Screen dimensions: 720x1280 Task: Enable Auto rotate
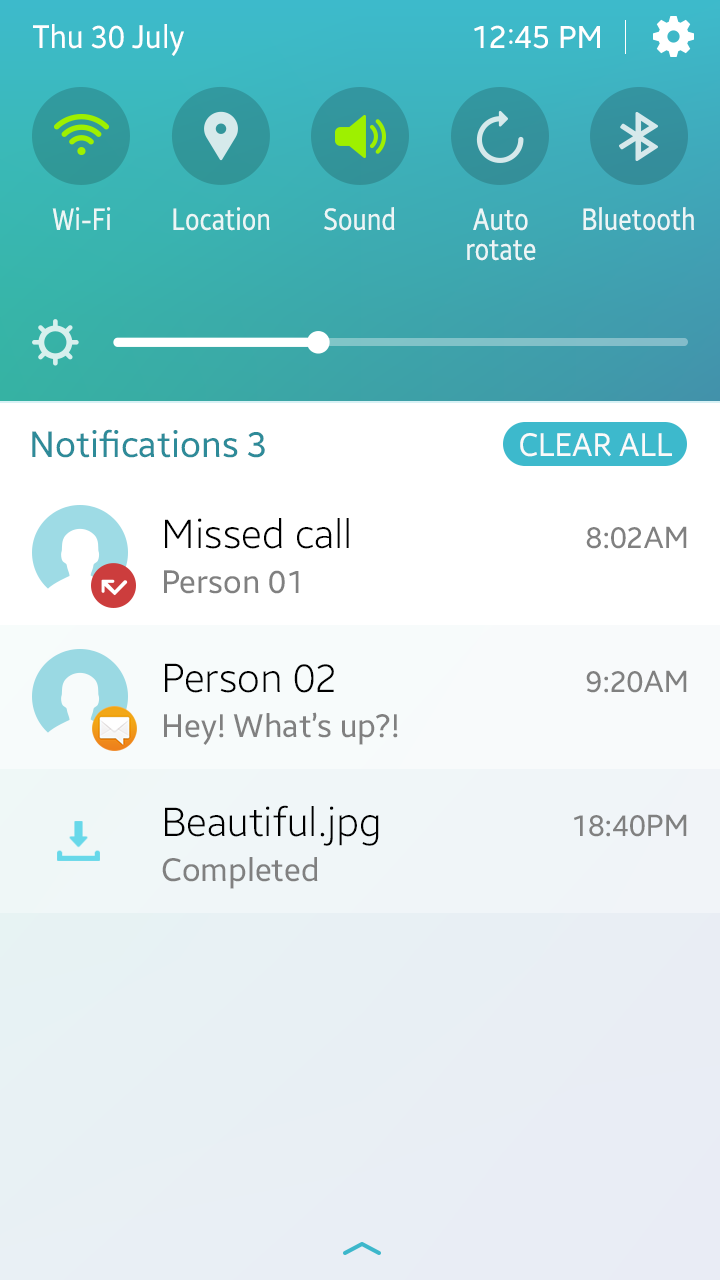click(500, 136)
